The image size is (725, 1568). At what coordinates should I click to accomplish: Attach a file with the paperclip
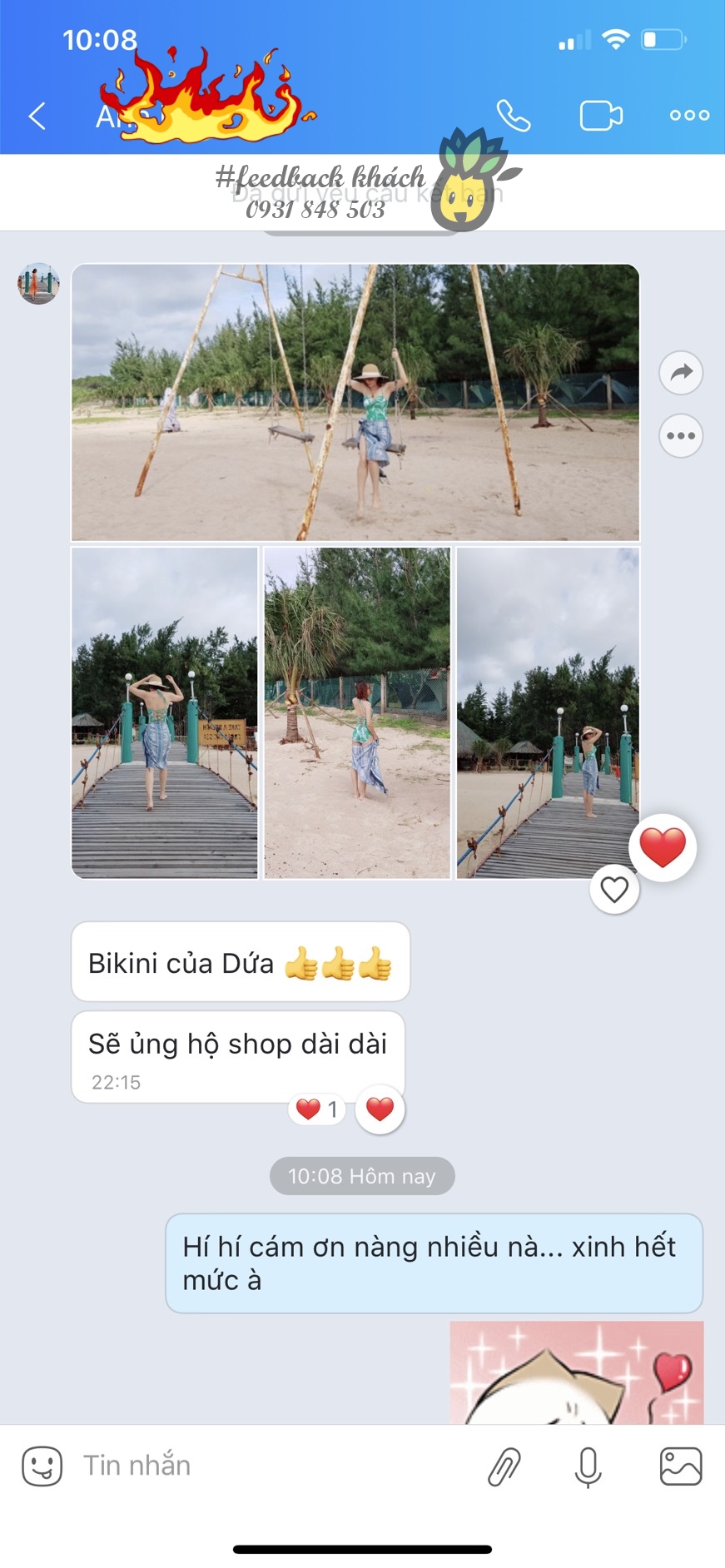pos(504,1466)
